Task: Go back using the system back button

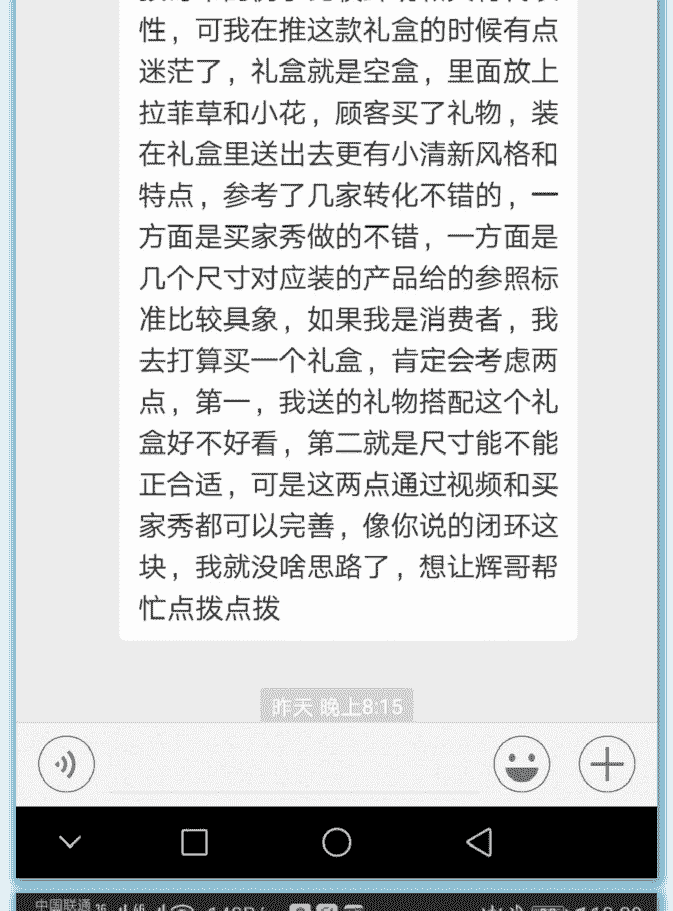Action: pyautogui.click(x=480, y=842)
